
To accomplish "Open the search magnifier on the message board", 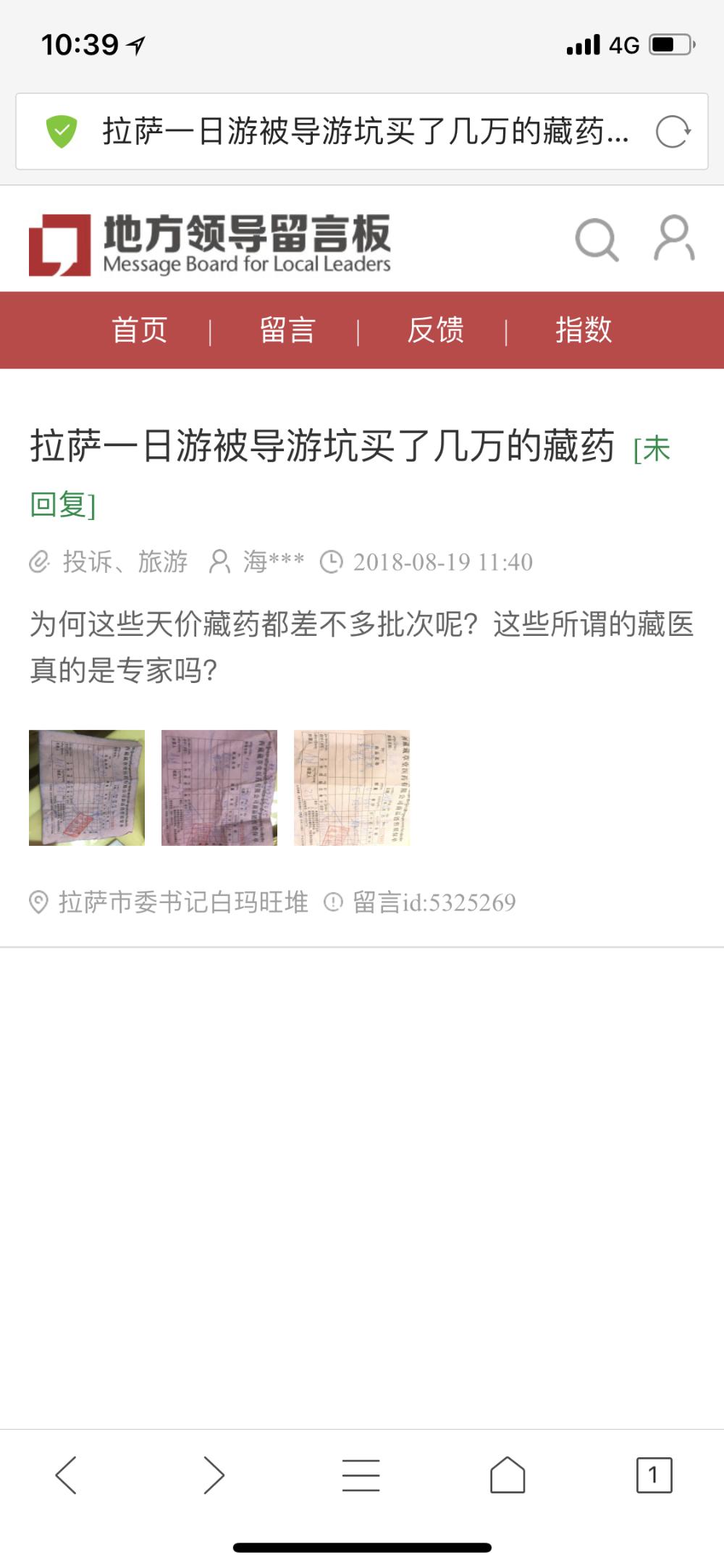I will 597,239.
